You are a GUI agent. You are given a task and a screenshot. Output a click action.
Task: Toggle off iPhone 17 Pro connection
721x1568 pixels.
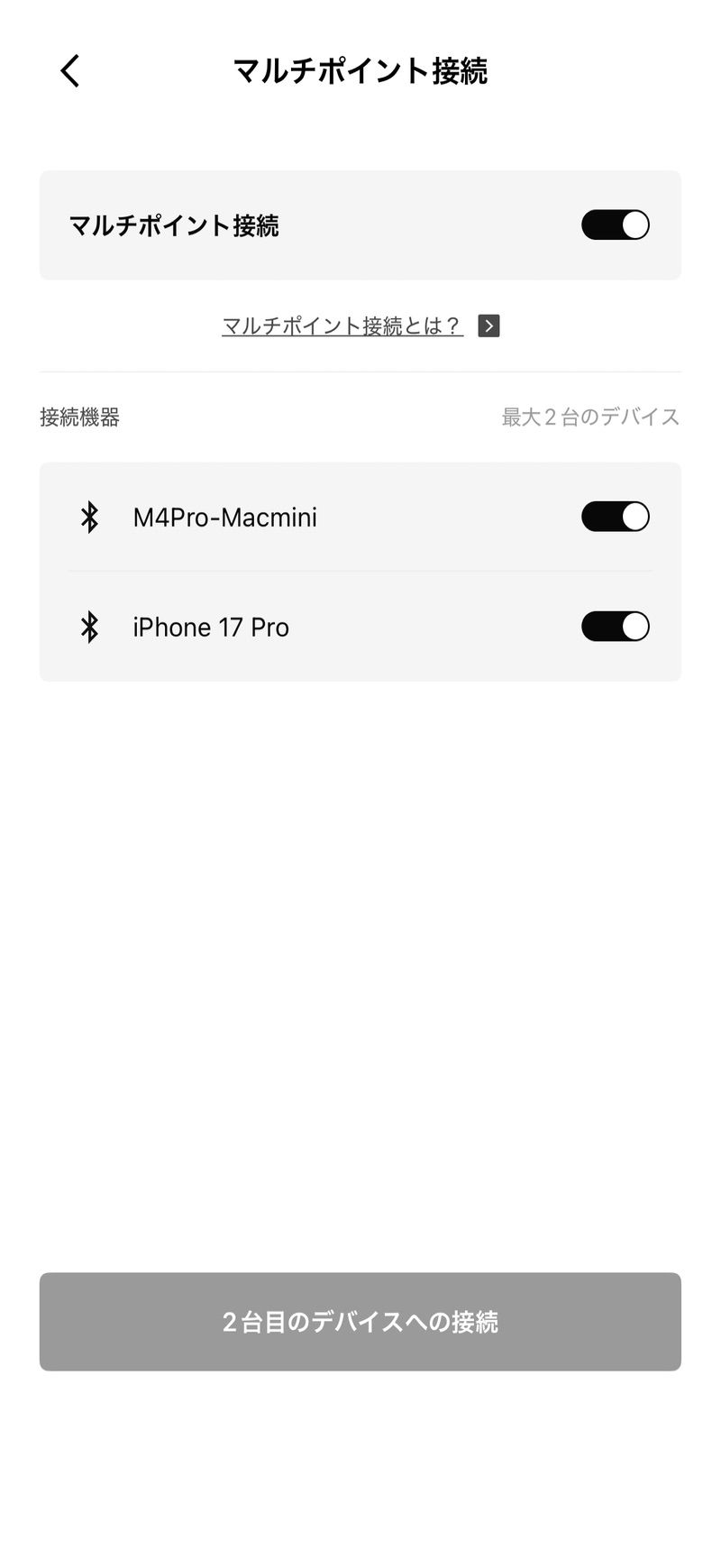click(x=615, y=627)
